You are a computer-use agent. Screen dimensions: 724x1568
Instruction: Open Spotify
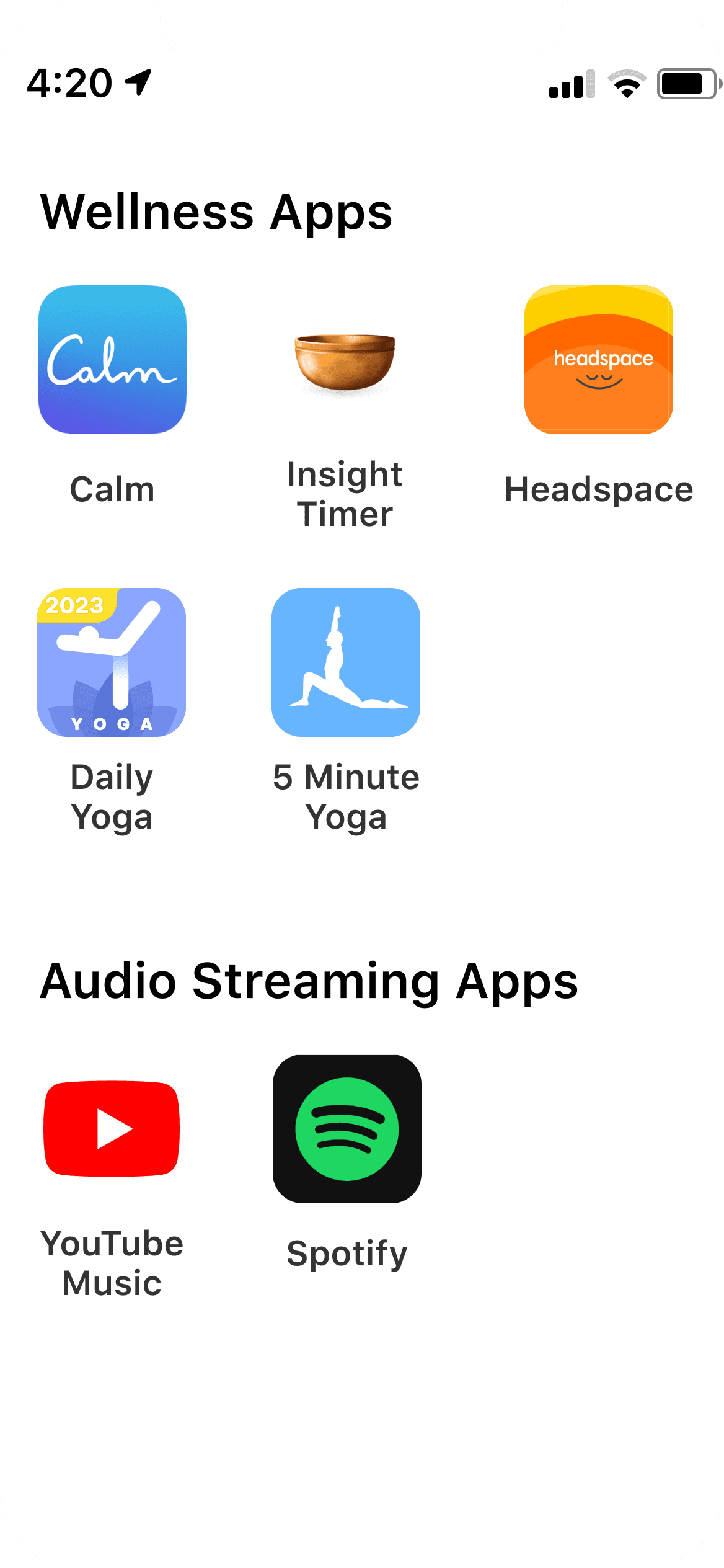(x=347, y=1129)
